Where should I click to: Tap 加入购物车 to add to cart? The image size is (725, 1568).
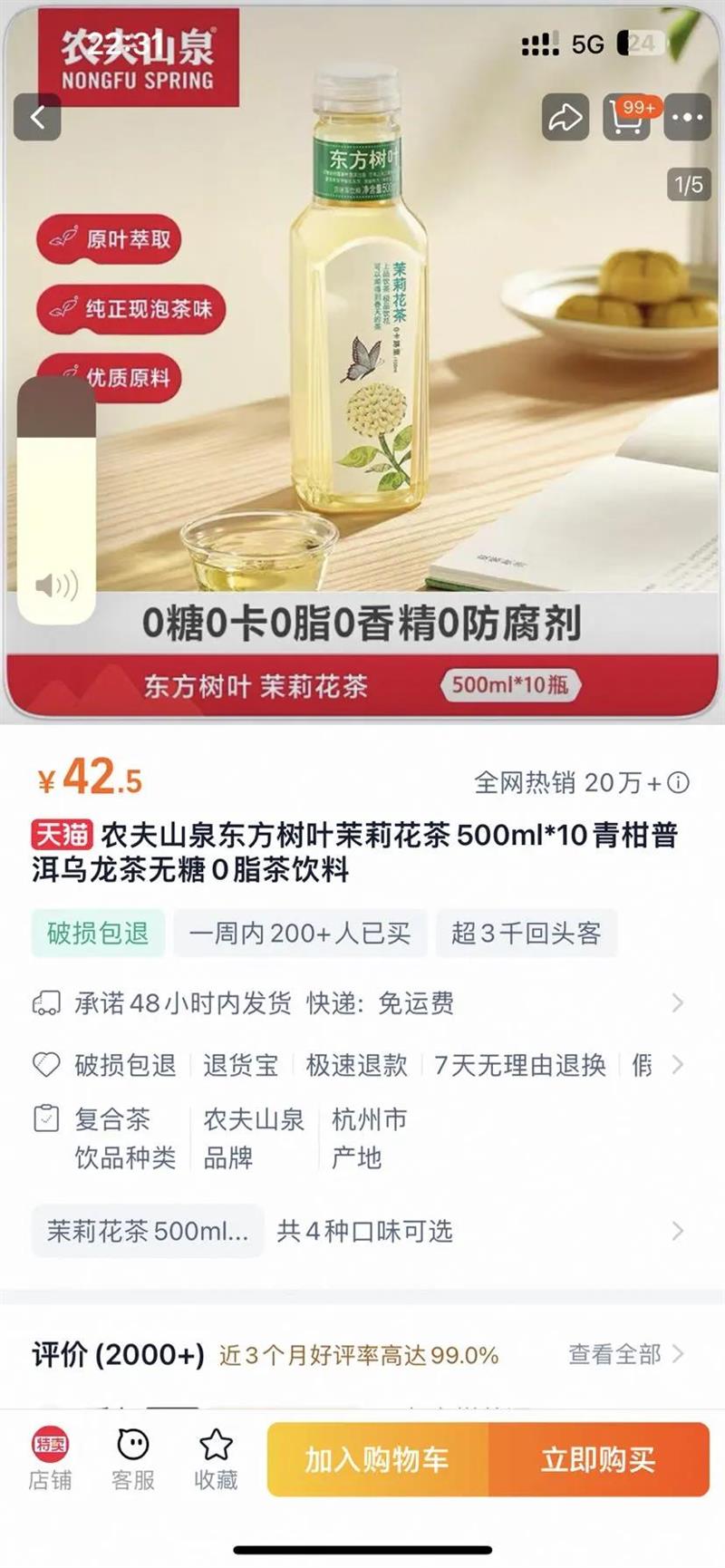[x=377, y=1459]
